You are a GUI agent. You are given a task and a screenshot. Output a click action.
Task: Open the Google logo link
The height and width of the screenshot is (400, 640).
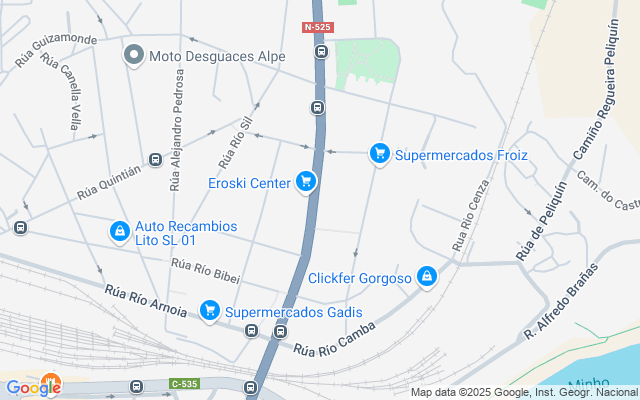(32, 388)
